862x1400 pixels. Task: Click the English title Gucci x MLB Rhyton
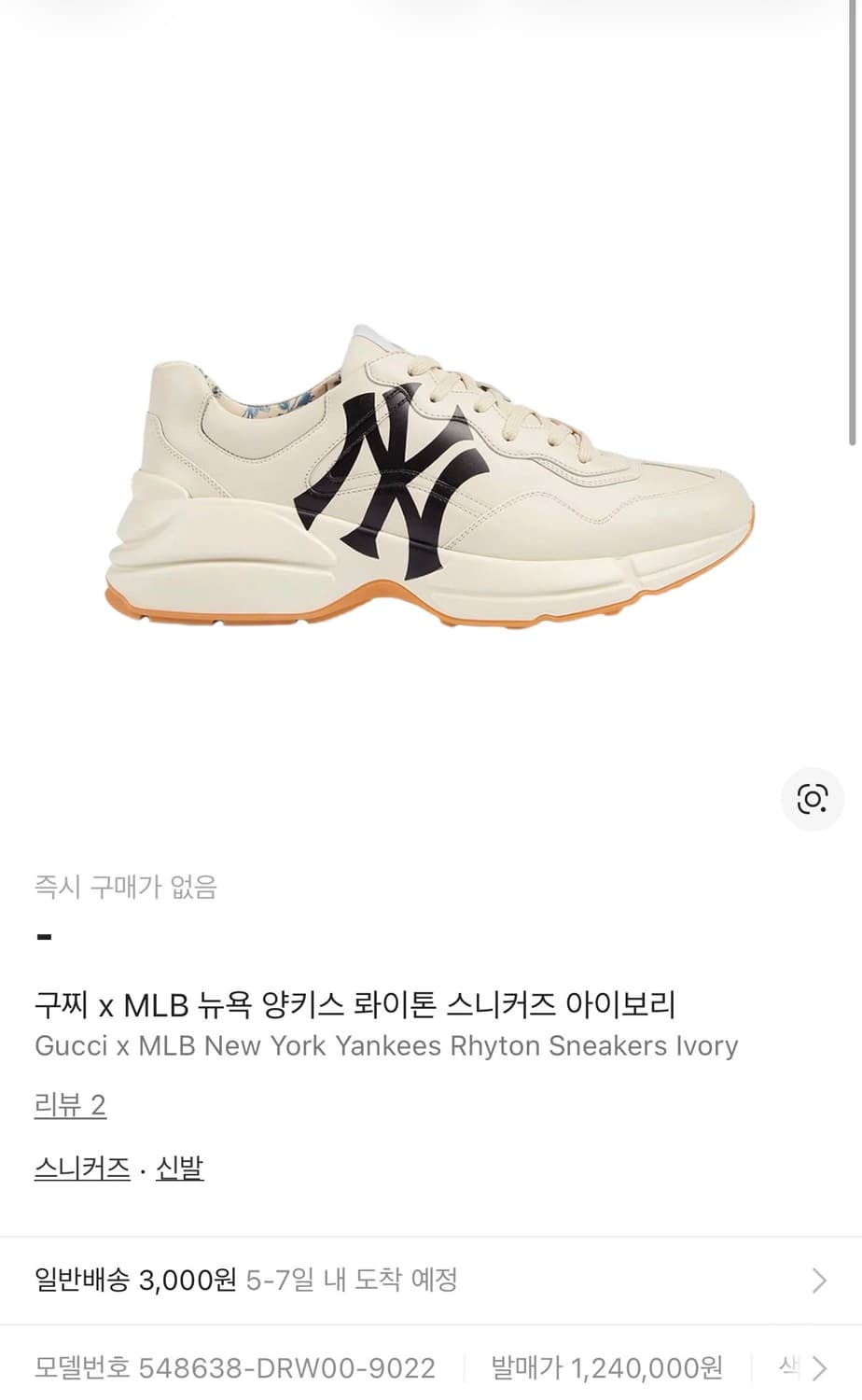tap(386, 1045)
